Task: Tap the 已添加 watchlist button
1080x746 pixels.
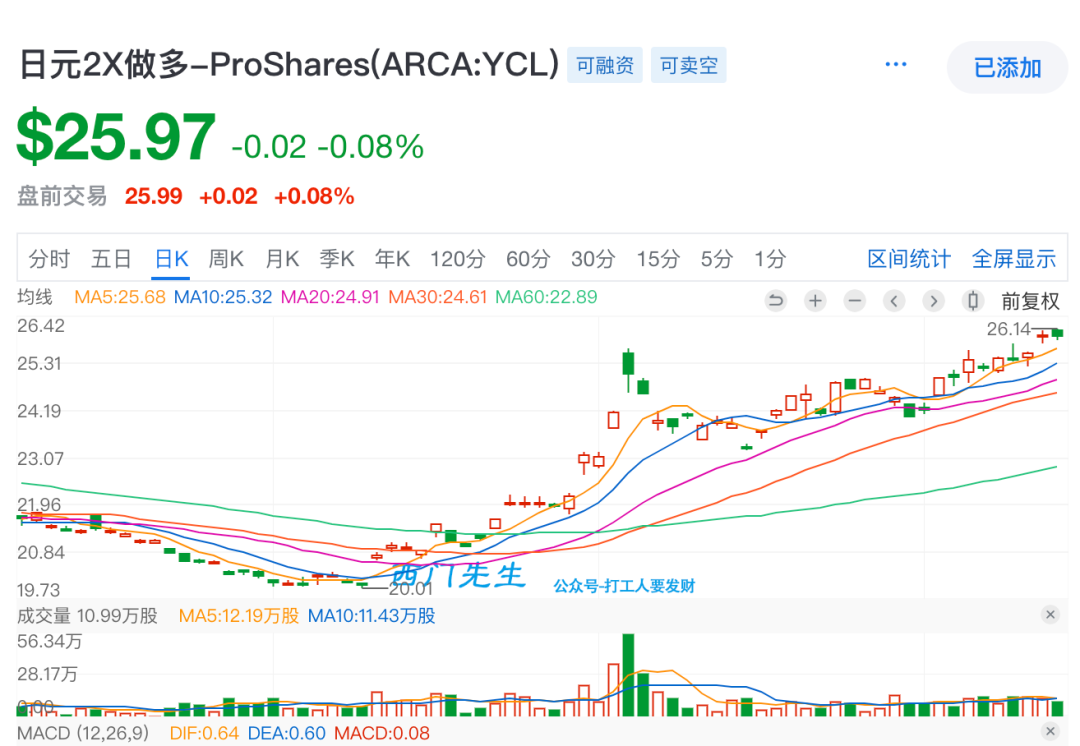Action: [x=1007, y=68]
